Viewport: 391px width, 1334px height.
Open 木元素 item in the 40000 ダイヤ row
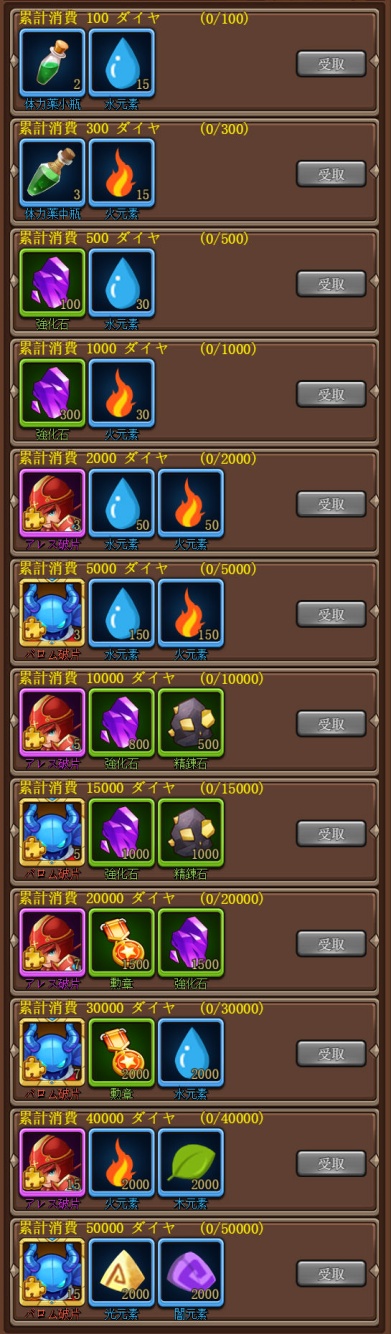(191, 1161)
